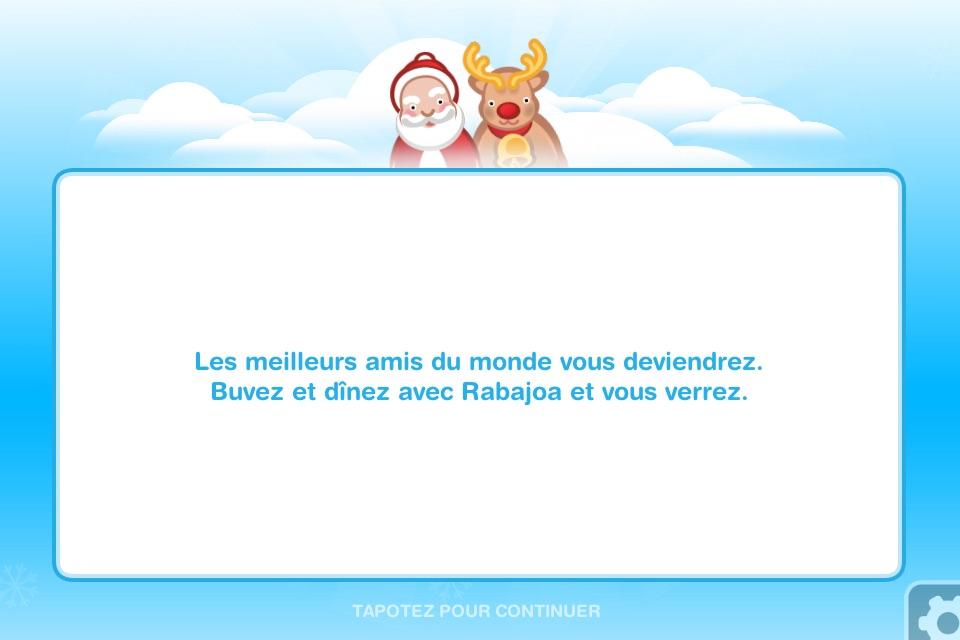960x640 pixels.
Task: Tap 'Tapotez pour continuer' to continue
Action: 476,610
